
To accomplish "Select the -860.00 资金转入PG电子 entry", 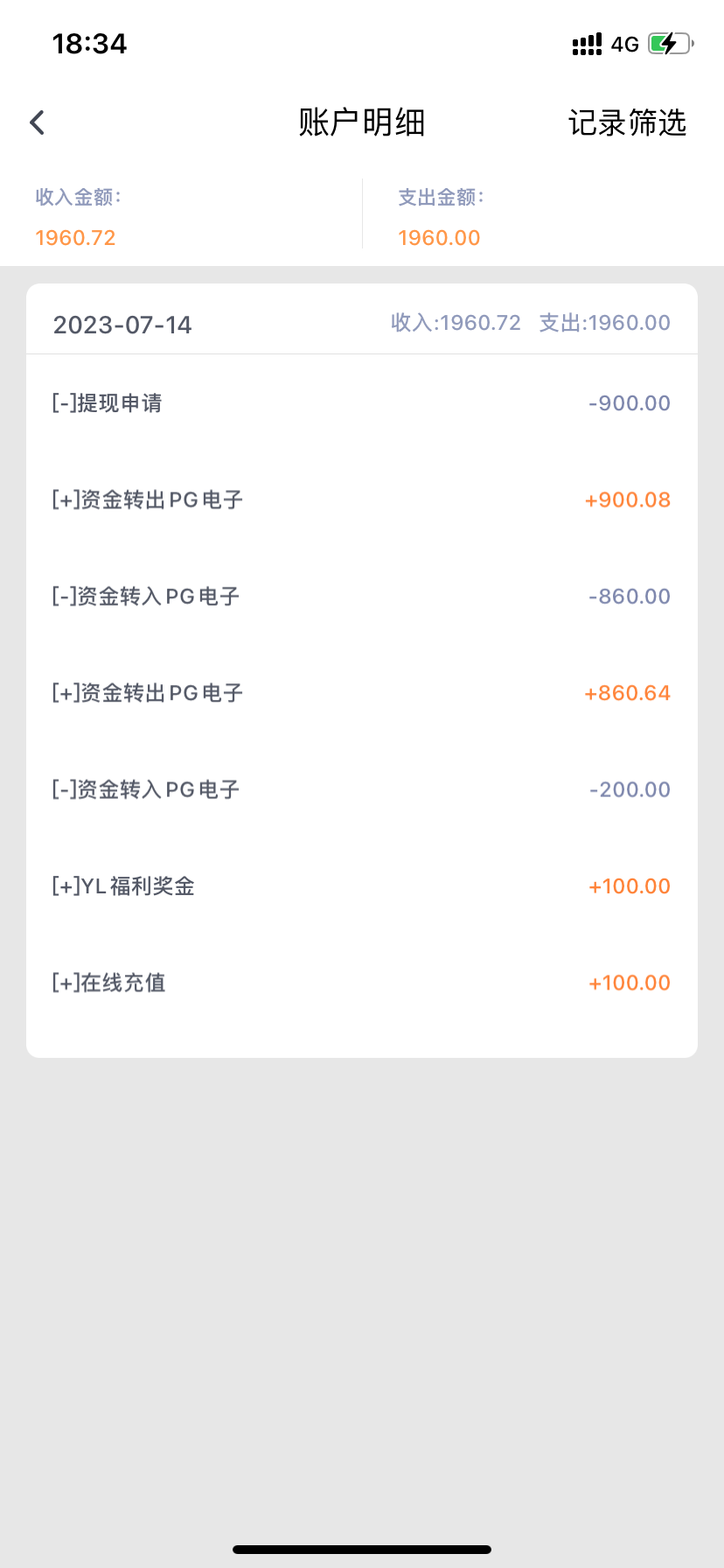I will tap(147, 596).
